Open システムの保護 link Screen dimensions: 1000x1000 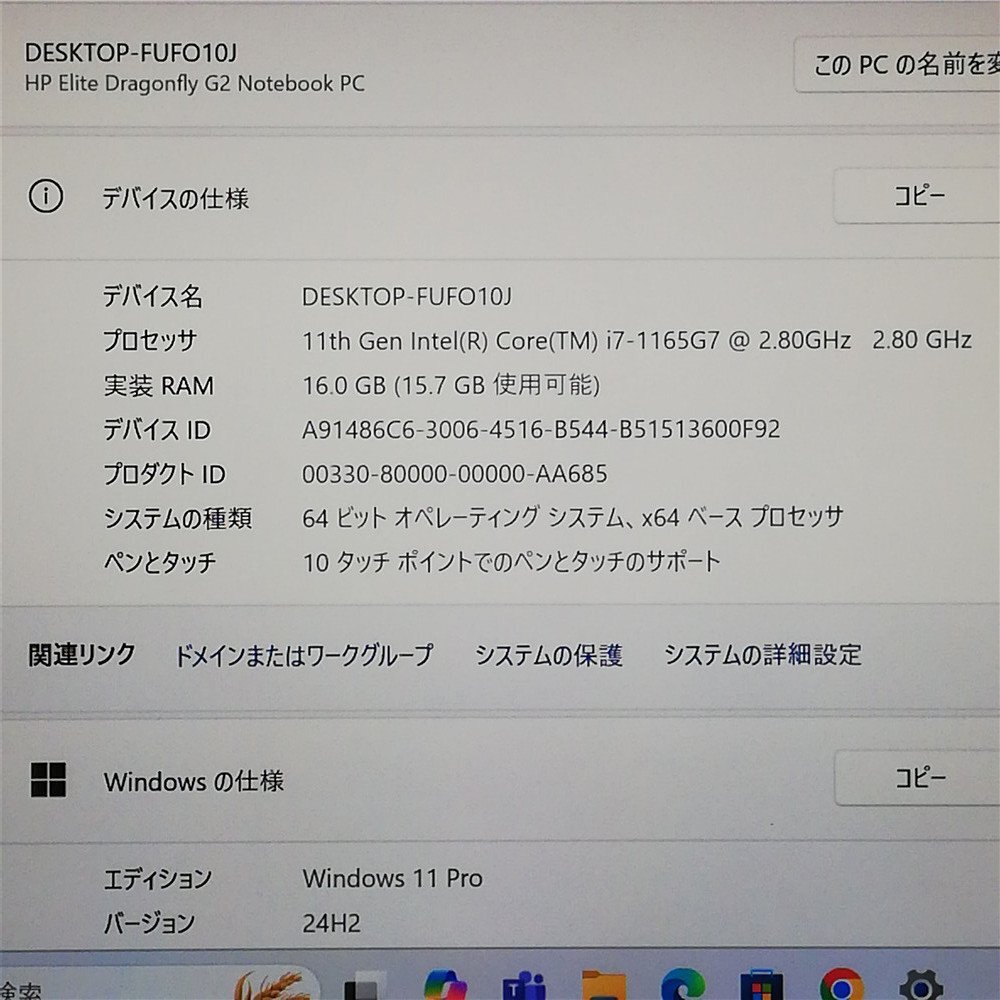click(548, 655)
